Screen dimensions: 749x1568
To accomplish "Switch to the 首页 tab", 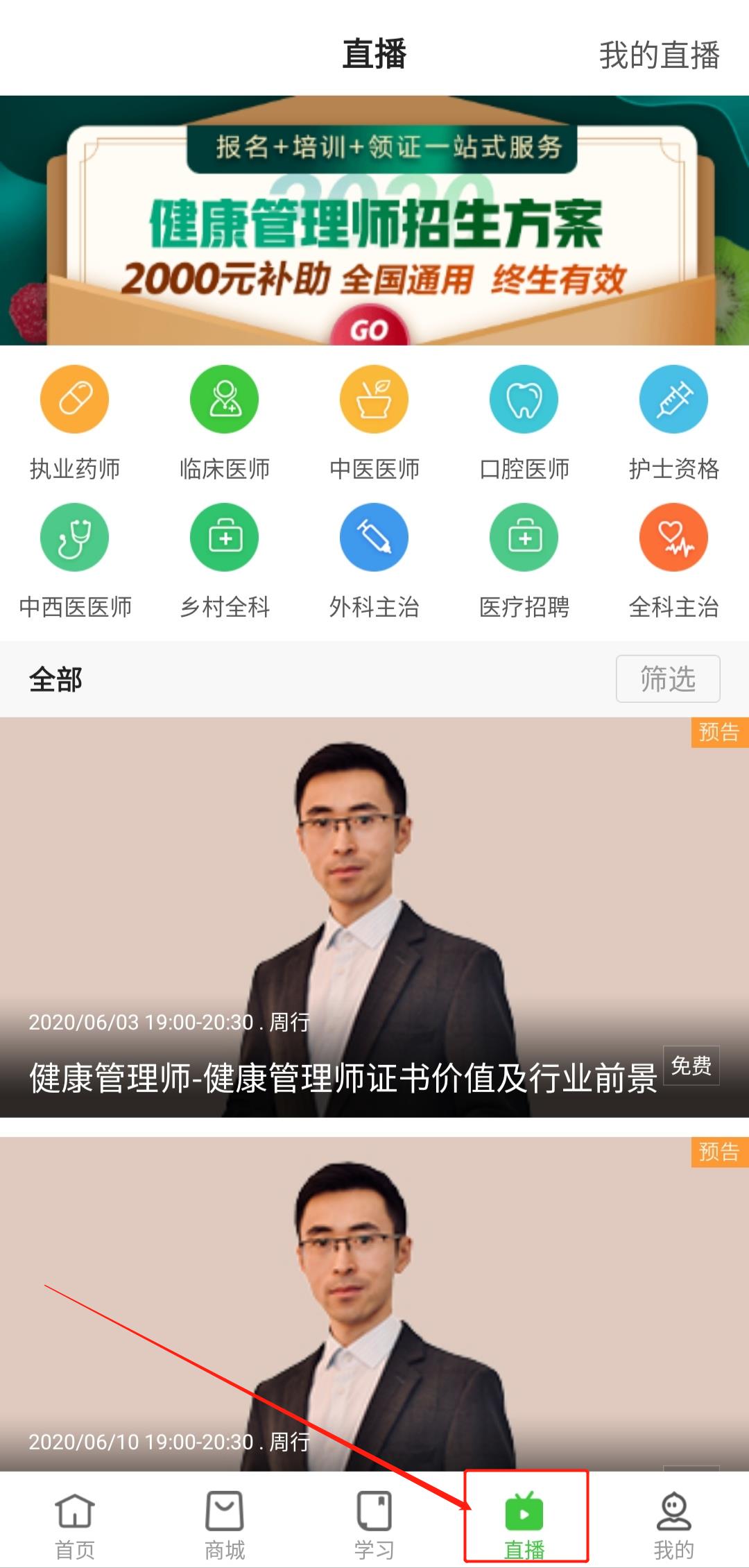I will pos(75,1524).
